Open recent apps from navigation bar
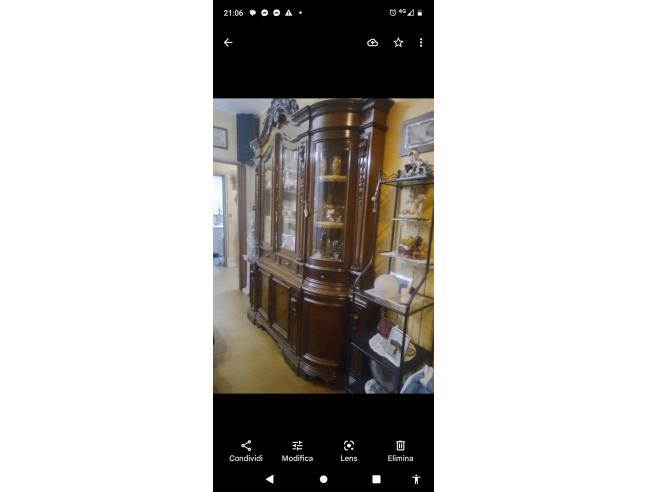Viewport: 648px width, 492px height. (x=376, y=479)
